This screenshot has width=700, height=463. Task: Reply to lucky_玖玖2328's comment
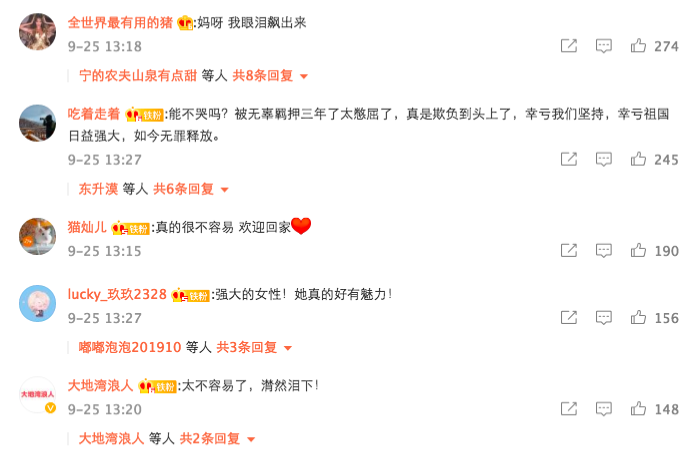coord(604,318)
